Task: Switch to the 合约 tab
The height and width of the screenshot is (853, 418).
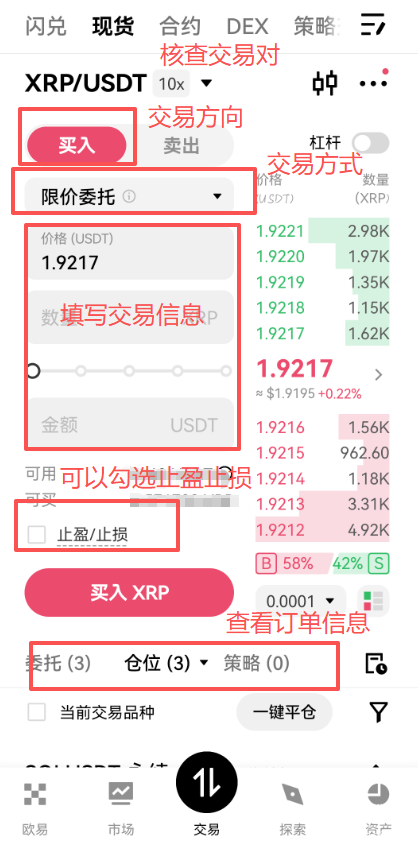Action: point(180,26)
